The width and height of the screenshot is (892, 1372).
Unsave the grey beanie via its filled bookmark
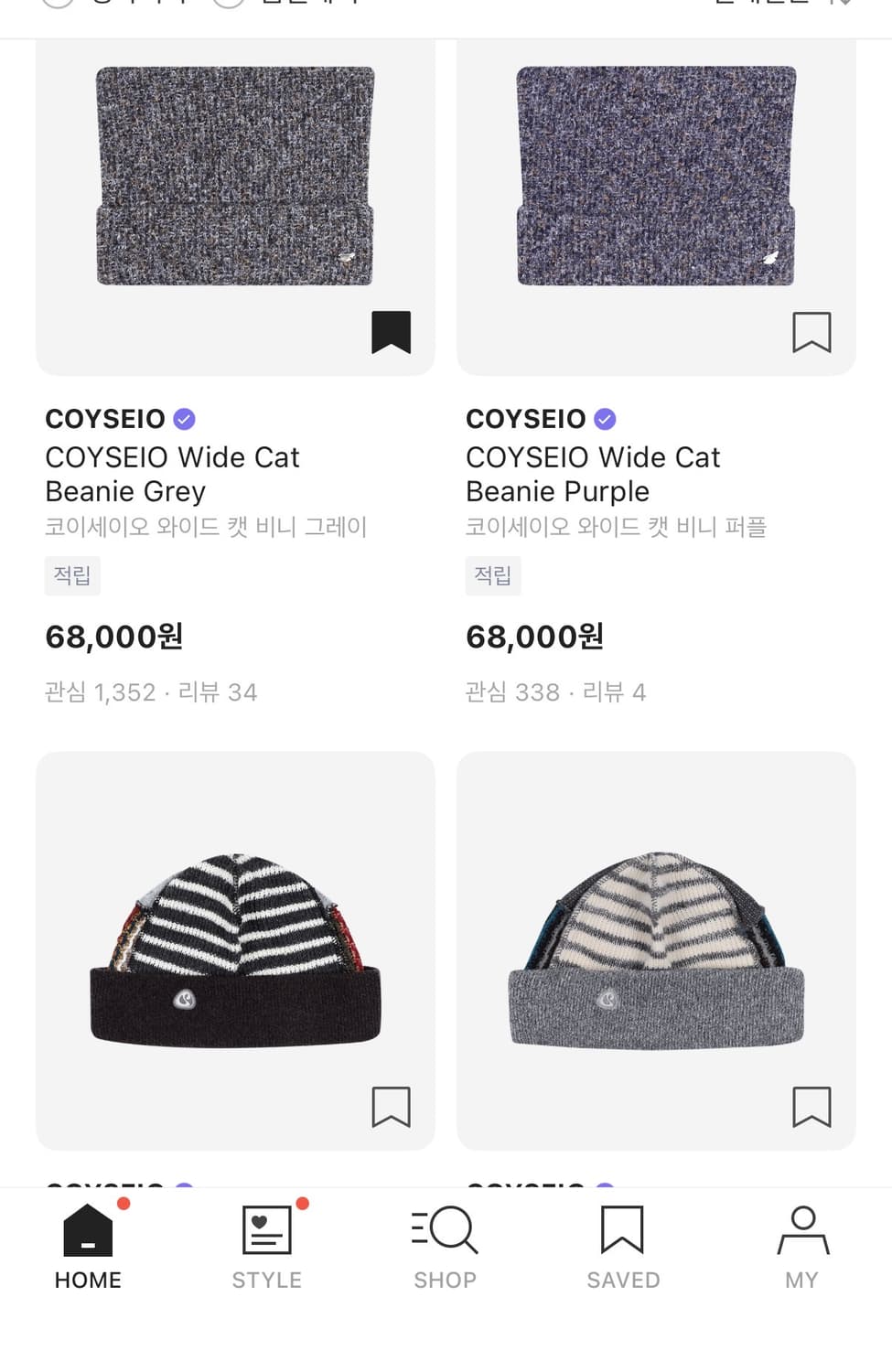pyautogui.click(x=392, y=332)
